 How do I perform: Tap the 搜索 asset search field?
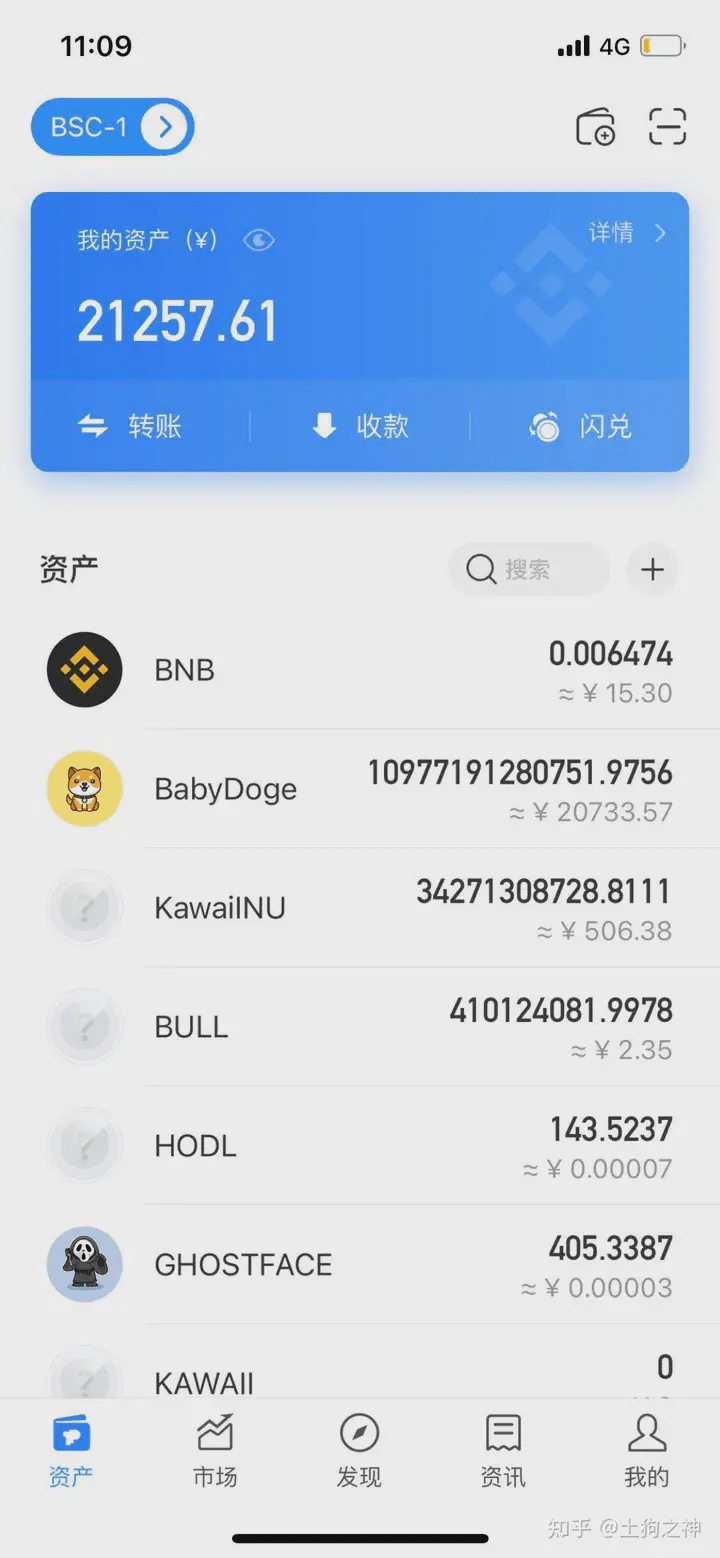pyautogui.click(x=529, y=569)
